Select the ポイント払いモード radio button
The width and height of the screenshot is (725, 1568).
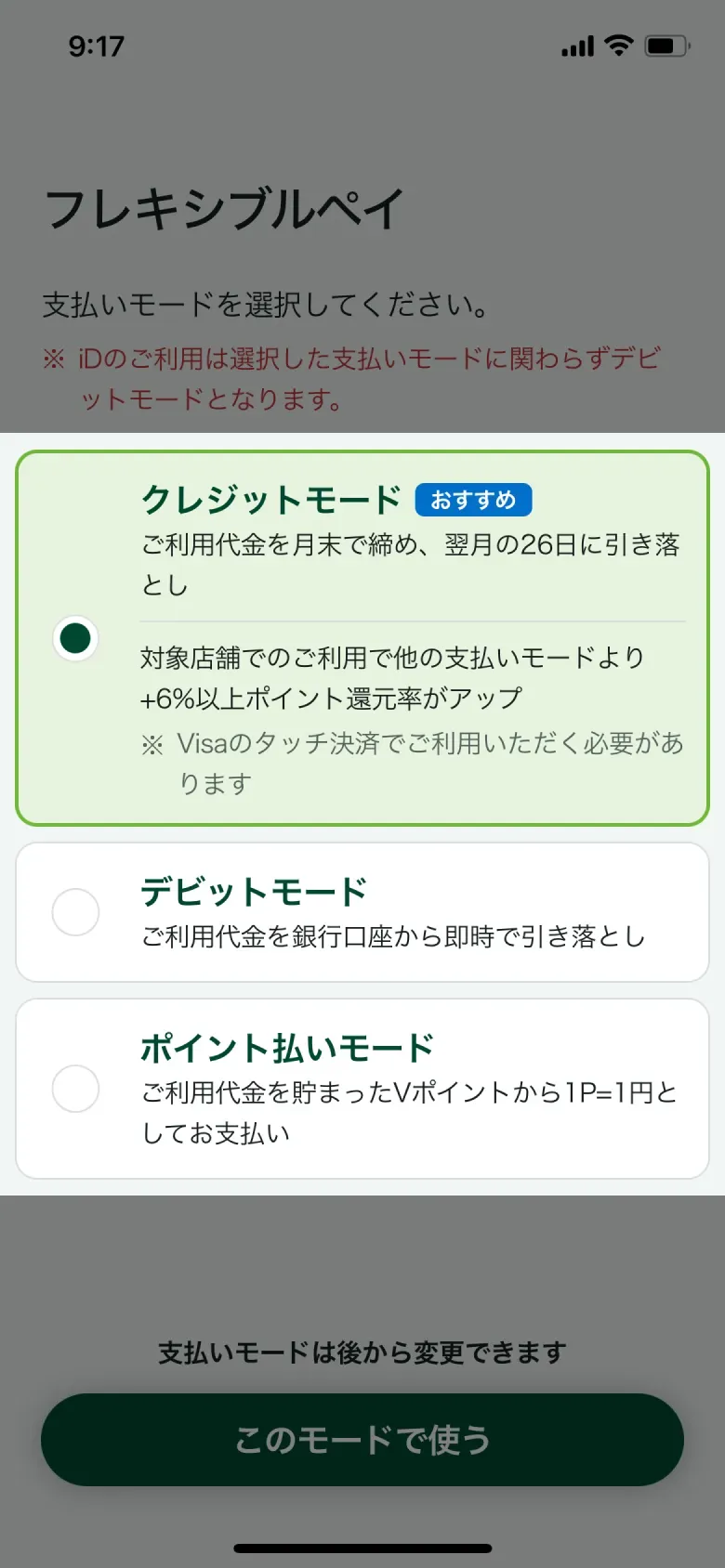pyautogui.click(x=75, y=1089)
